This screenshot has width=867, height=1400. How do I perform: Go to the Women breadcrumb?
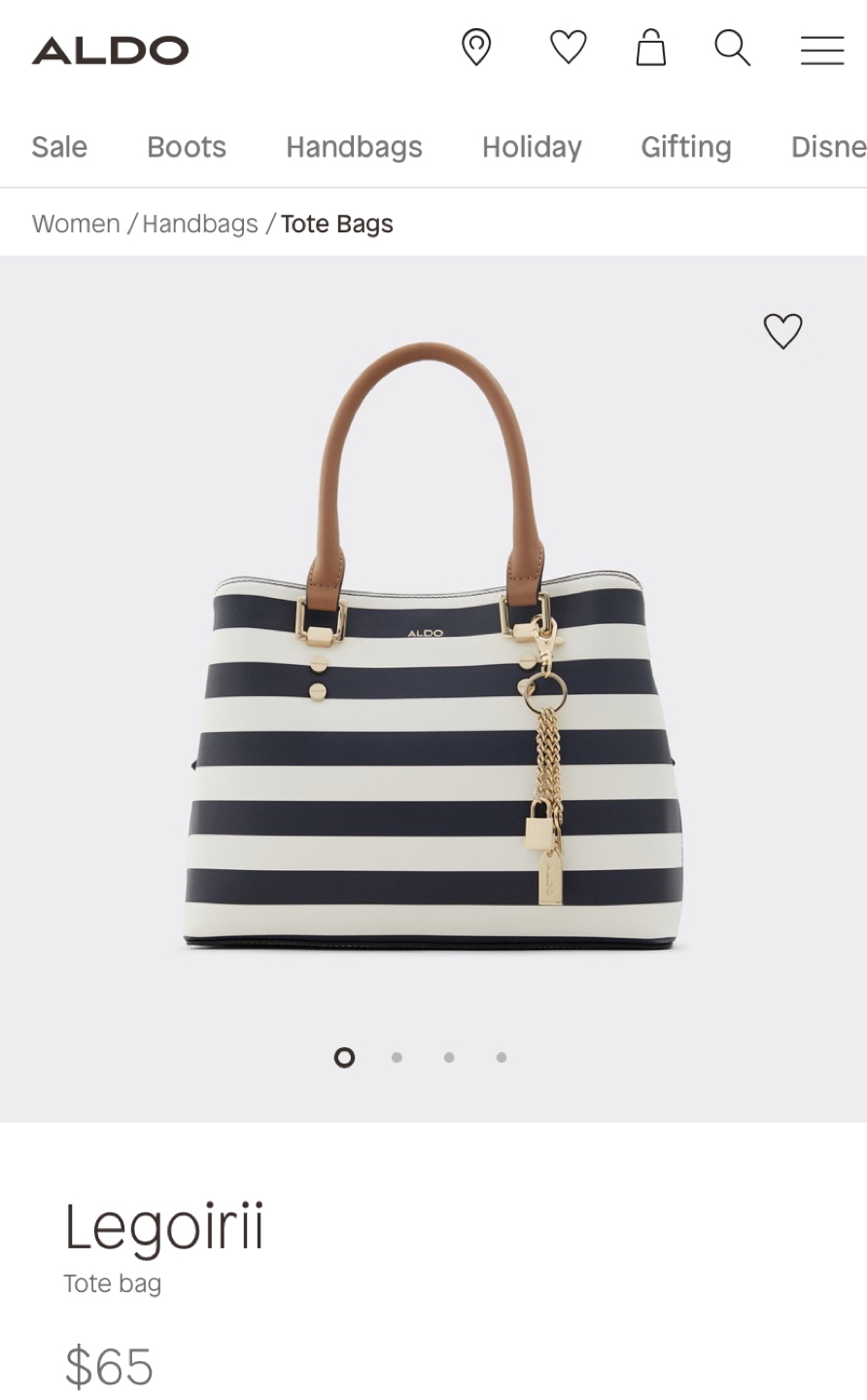[x=76, y=224]
